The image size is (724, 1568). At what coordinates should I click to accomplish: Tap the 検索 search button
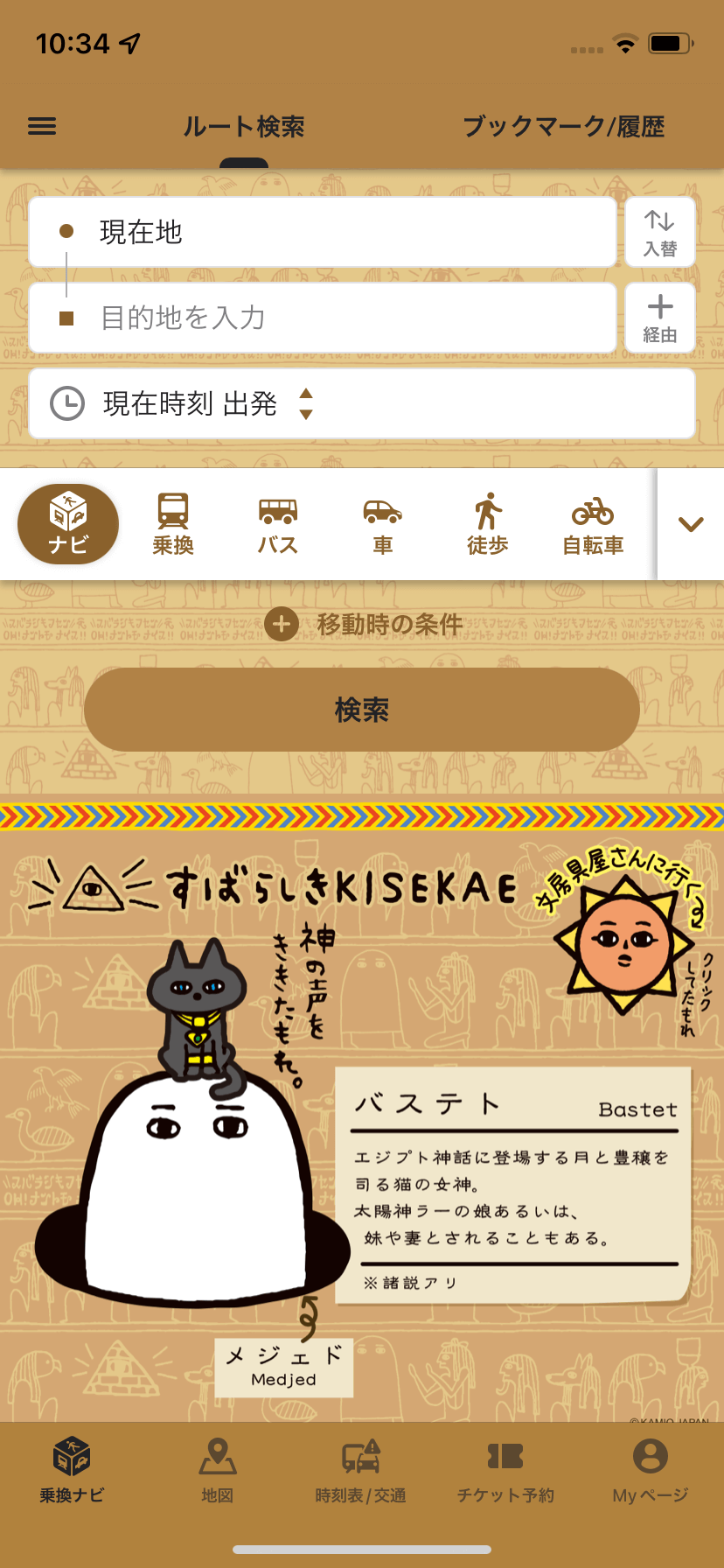(362, 710)
